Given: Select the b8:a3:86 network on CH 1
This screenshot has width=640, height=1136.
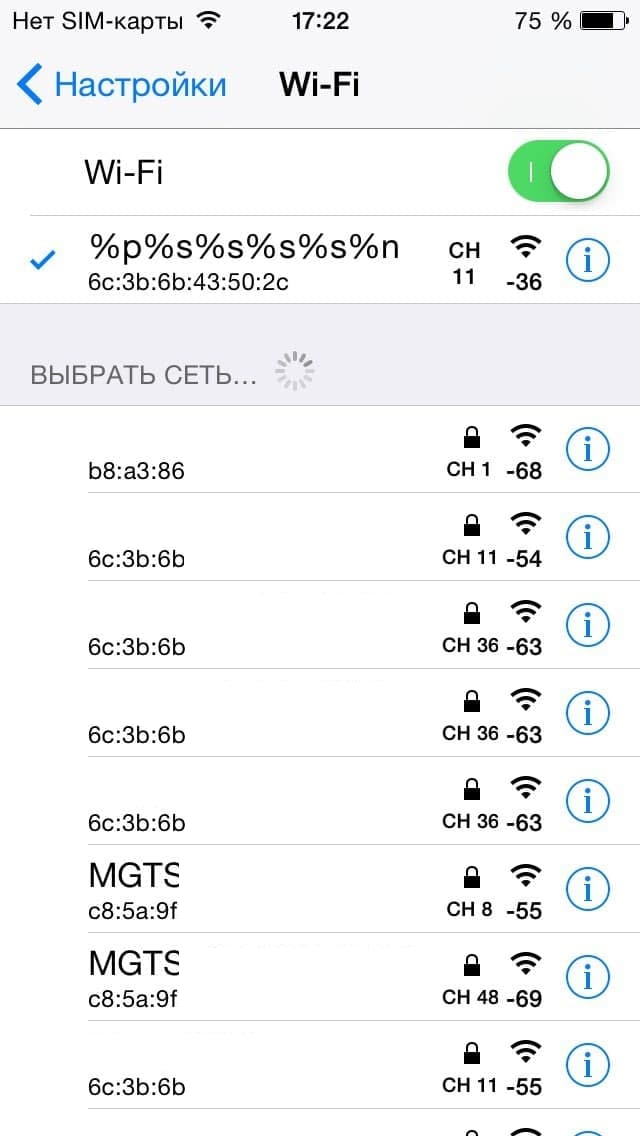Looking at the screenshot, I should click(320, 449).
